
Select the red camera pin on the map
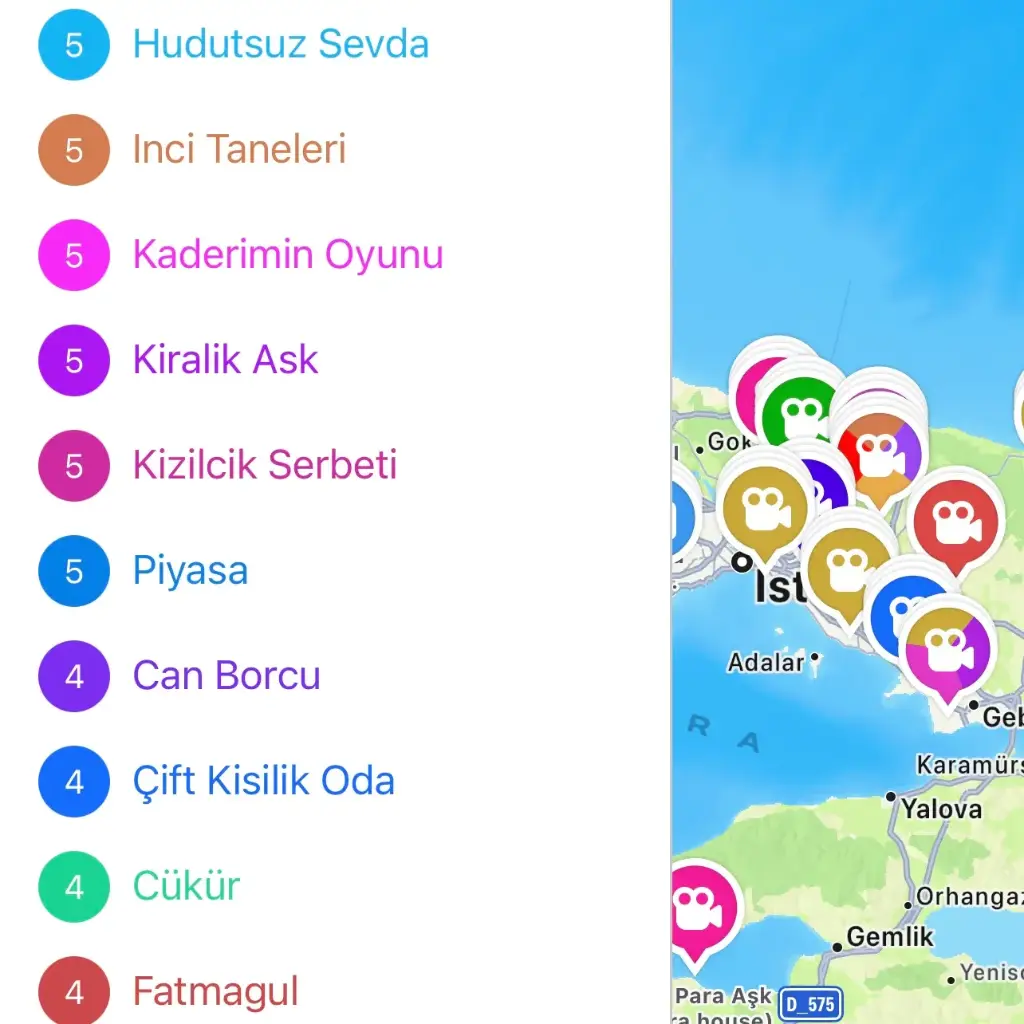[x=953, y=522]
